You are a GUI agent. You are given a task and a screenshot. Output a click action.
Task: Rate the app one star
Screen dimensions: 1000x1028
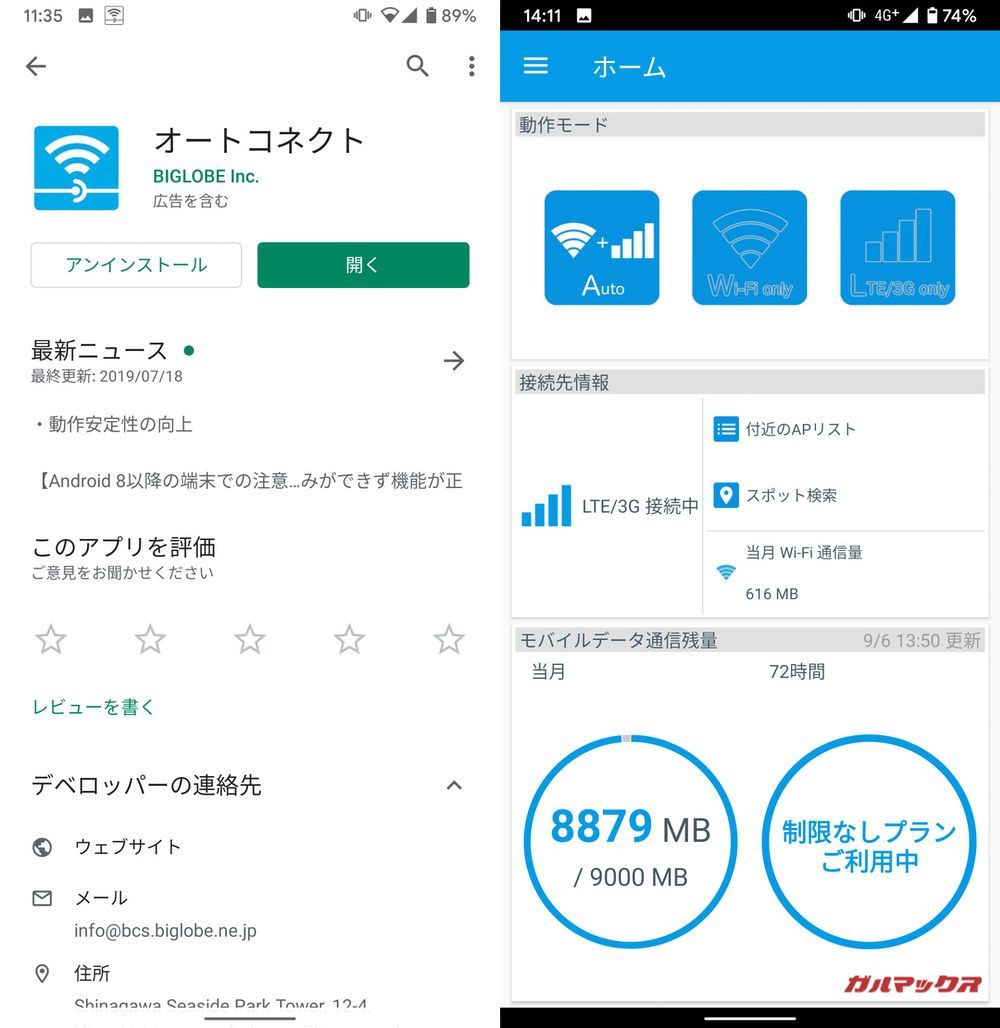point(51,639)
